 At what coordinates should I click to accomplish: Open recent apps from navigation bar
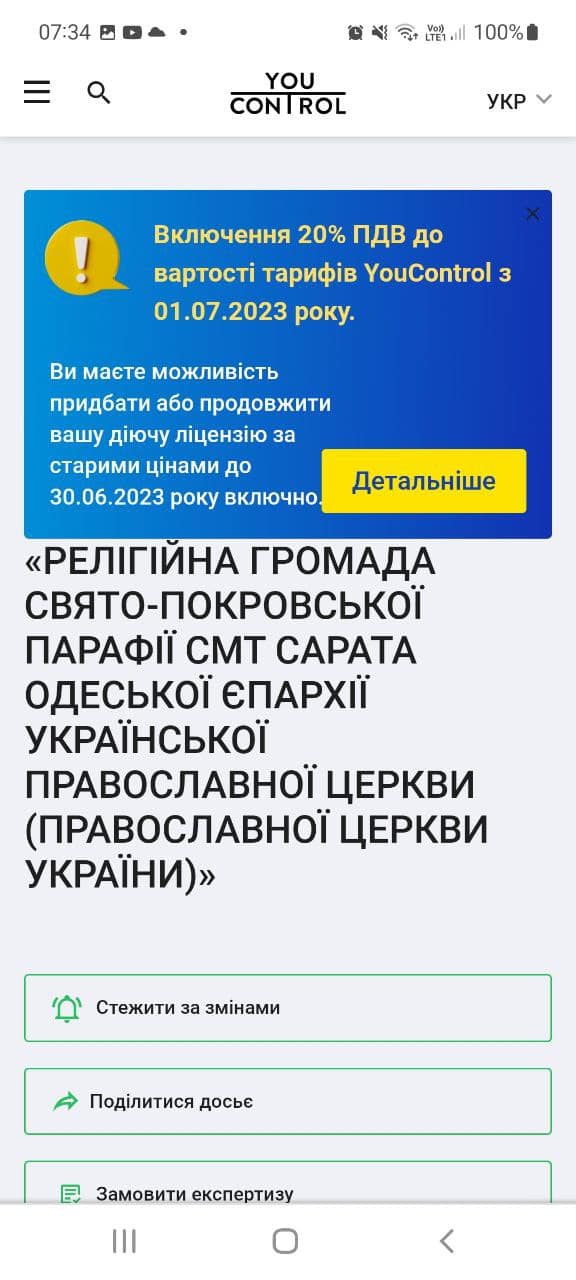point(124,1241)
